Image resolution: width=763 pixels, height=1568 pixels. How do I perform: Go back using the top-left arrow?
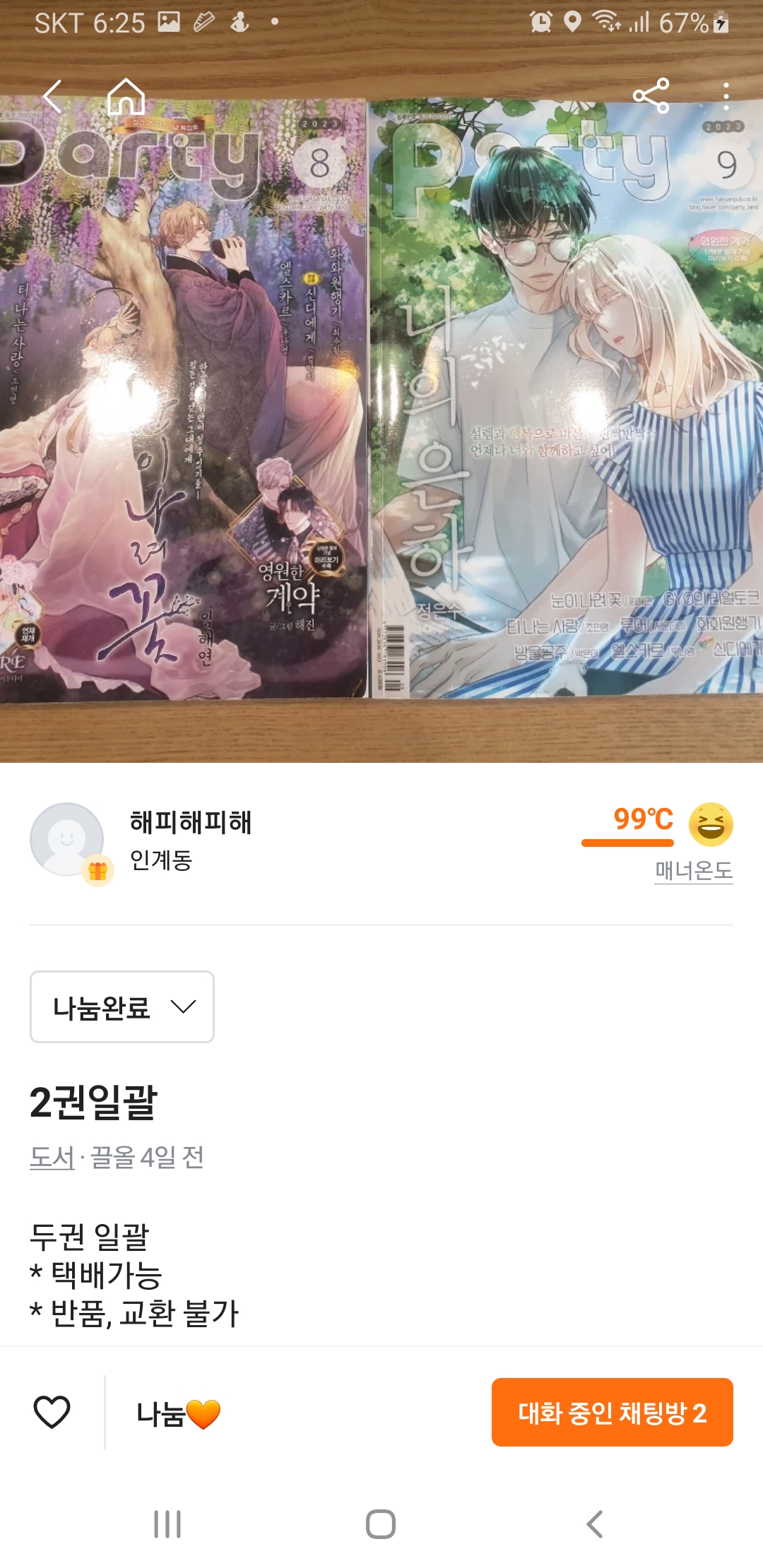[x=54, y=96]
